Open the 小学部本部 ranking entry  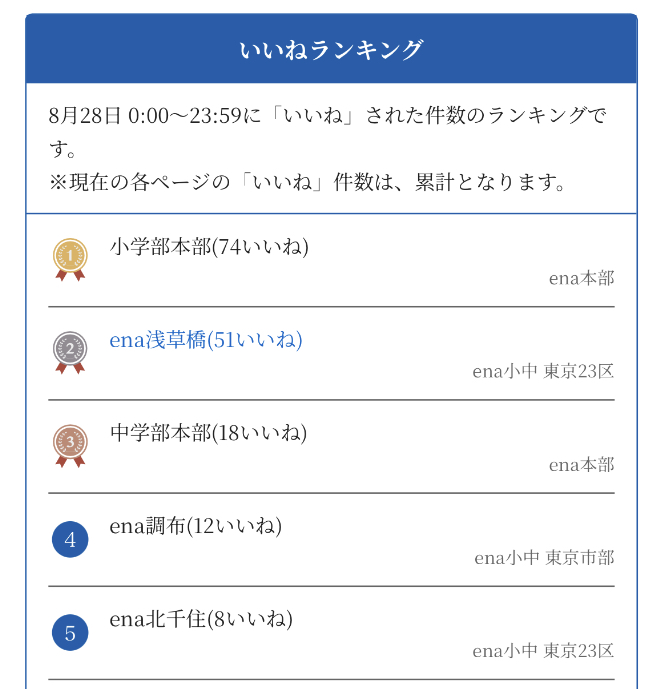click(x=209, y=247)
